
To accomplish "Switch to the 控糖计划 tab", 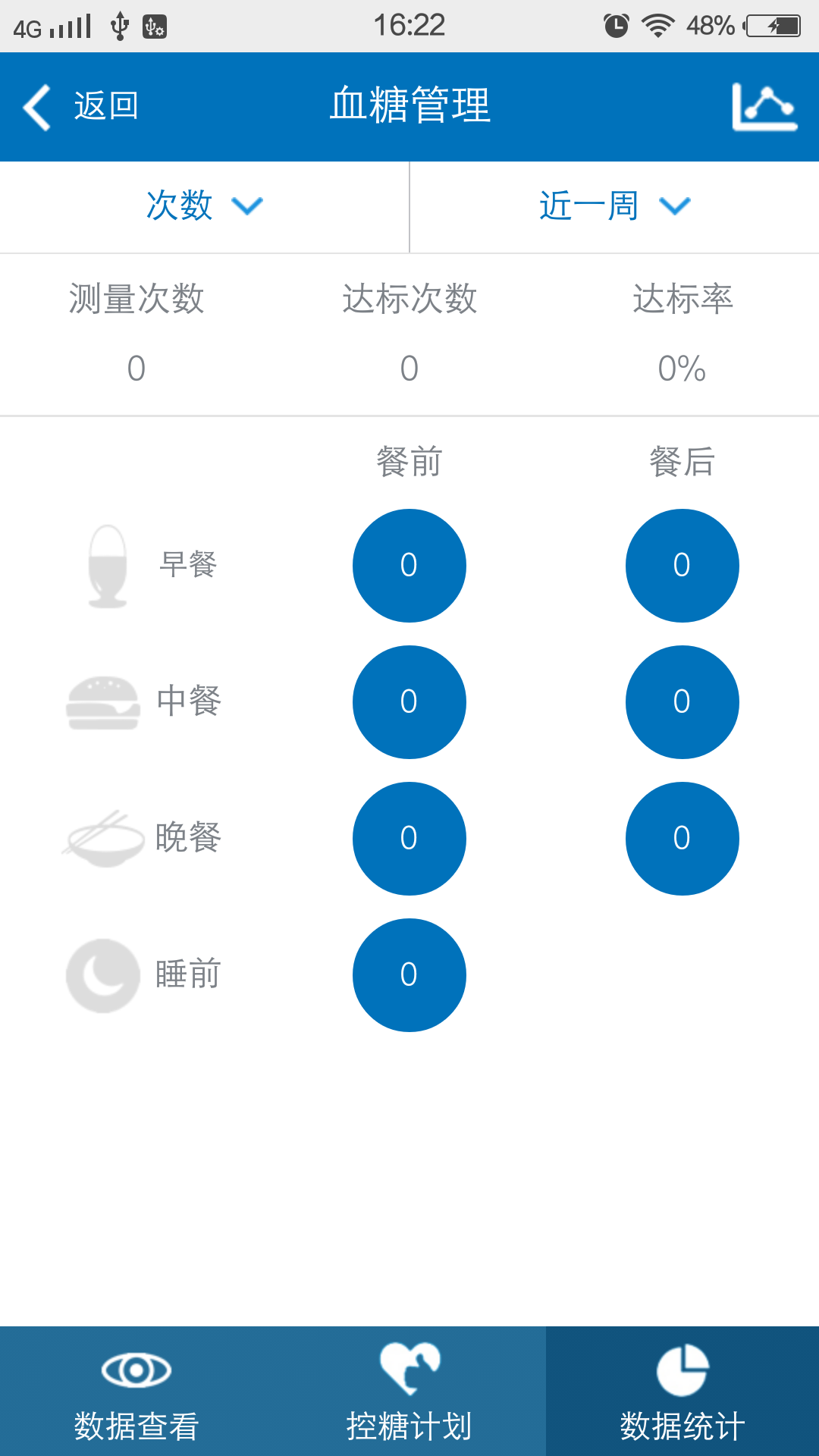I will 409,1392.
